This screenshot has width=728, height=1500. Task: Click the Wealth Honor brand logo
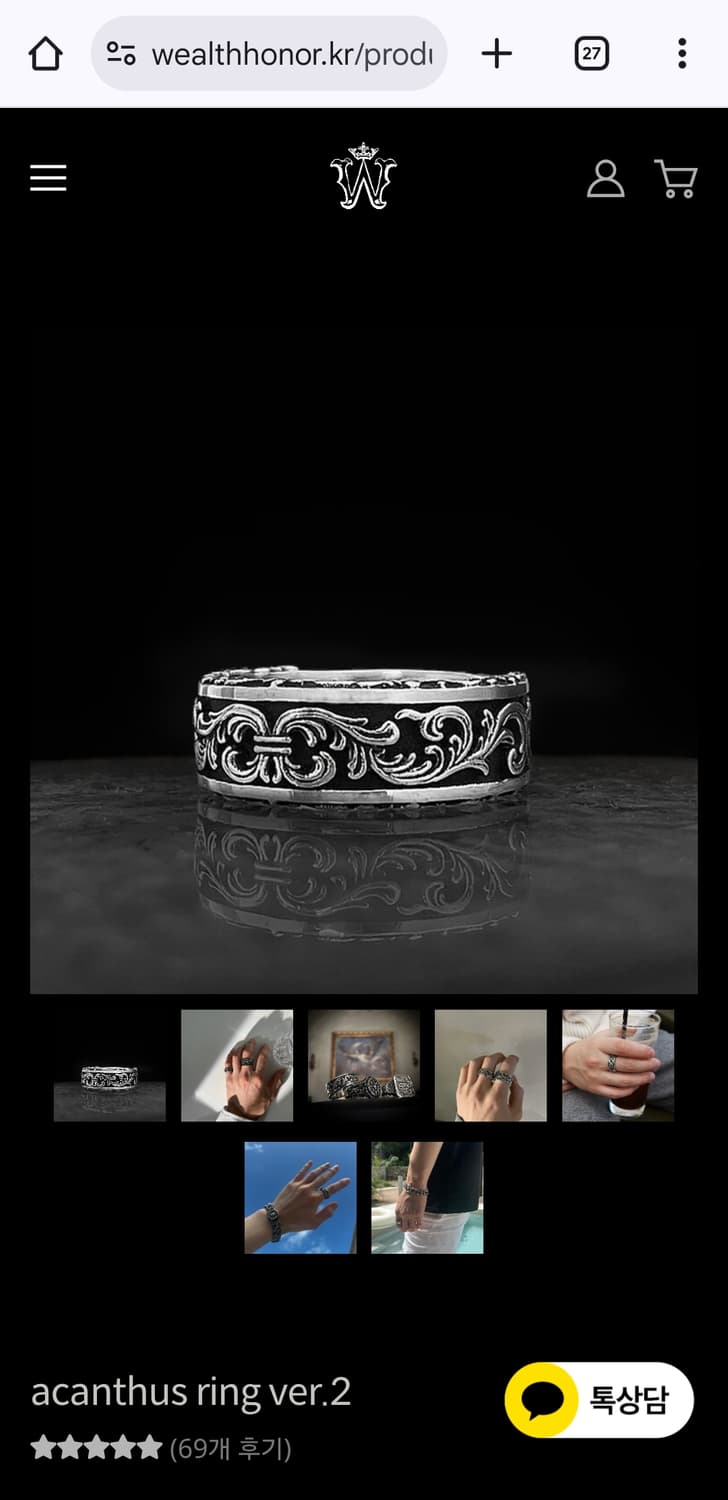click(363, 178)
